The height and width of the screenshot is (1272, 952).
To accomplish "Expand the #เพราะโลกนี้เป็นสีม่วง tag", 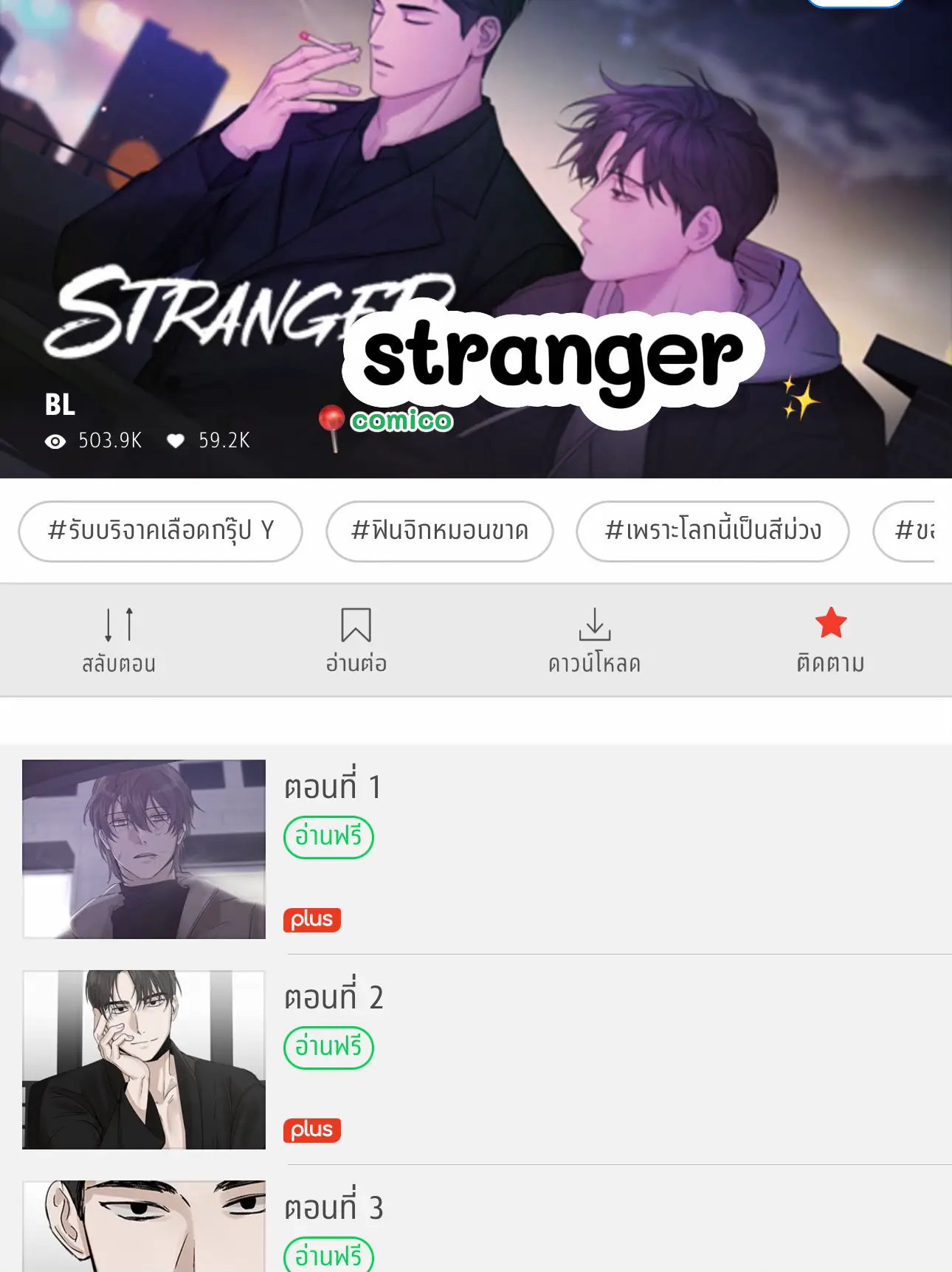I will pos(711,530).
